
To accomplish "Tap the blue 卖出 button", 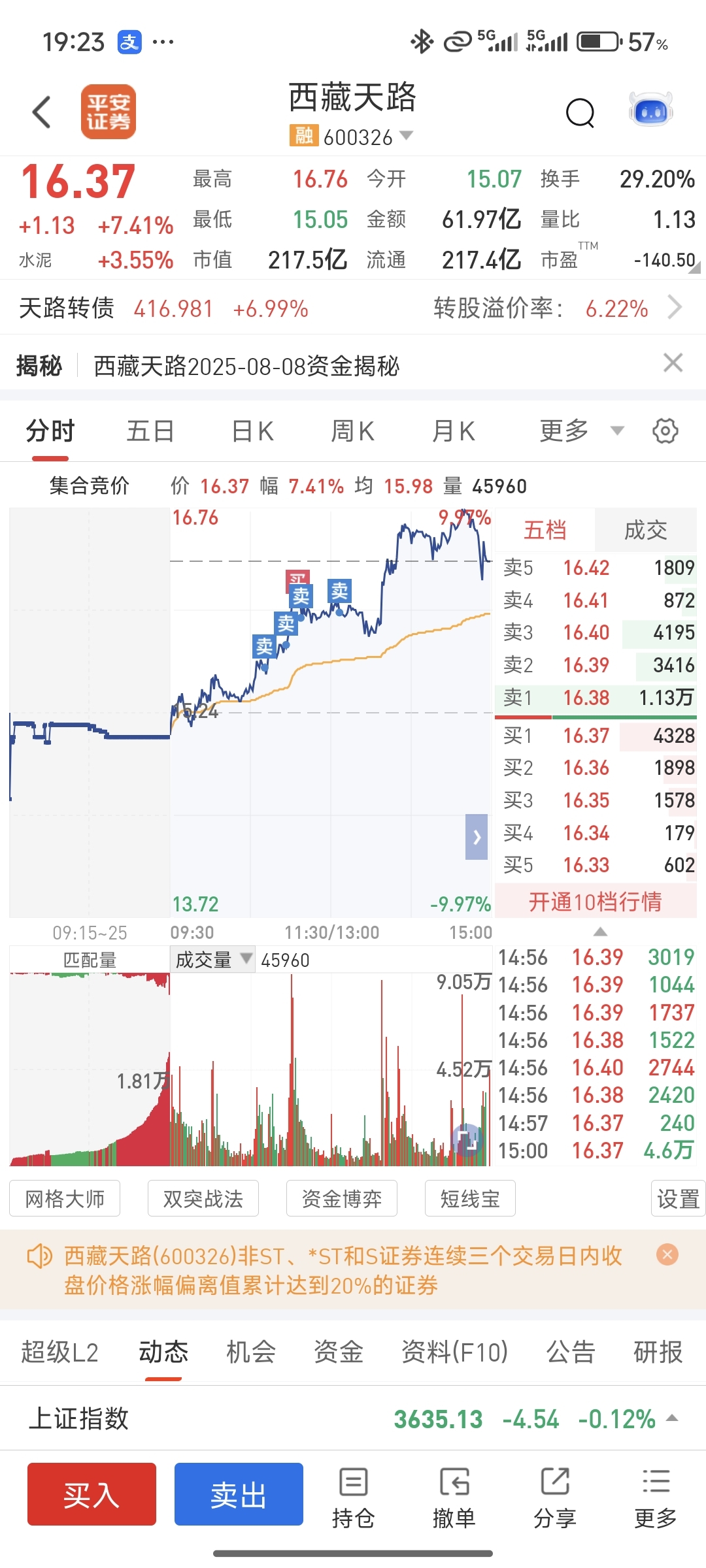I will coord(239,1494).
